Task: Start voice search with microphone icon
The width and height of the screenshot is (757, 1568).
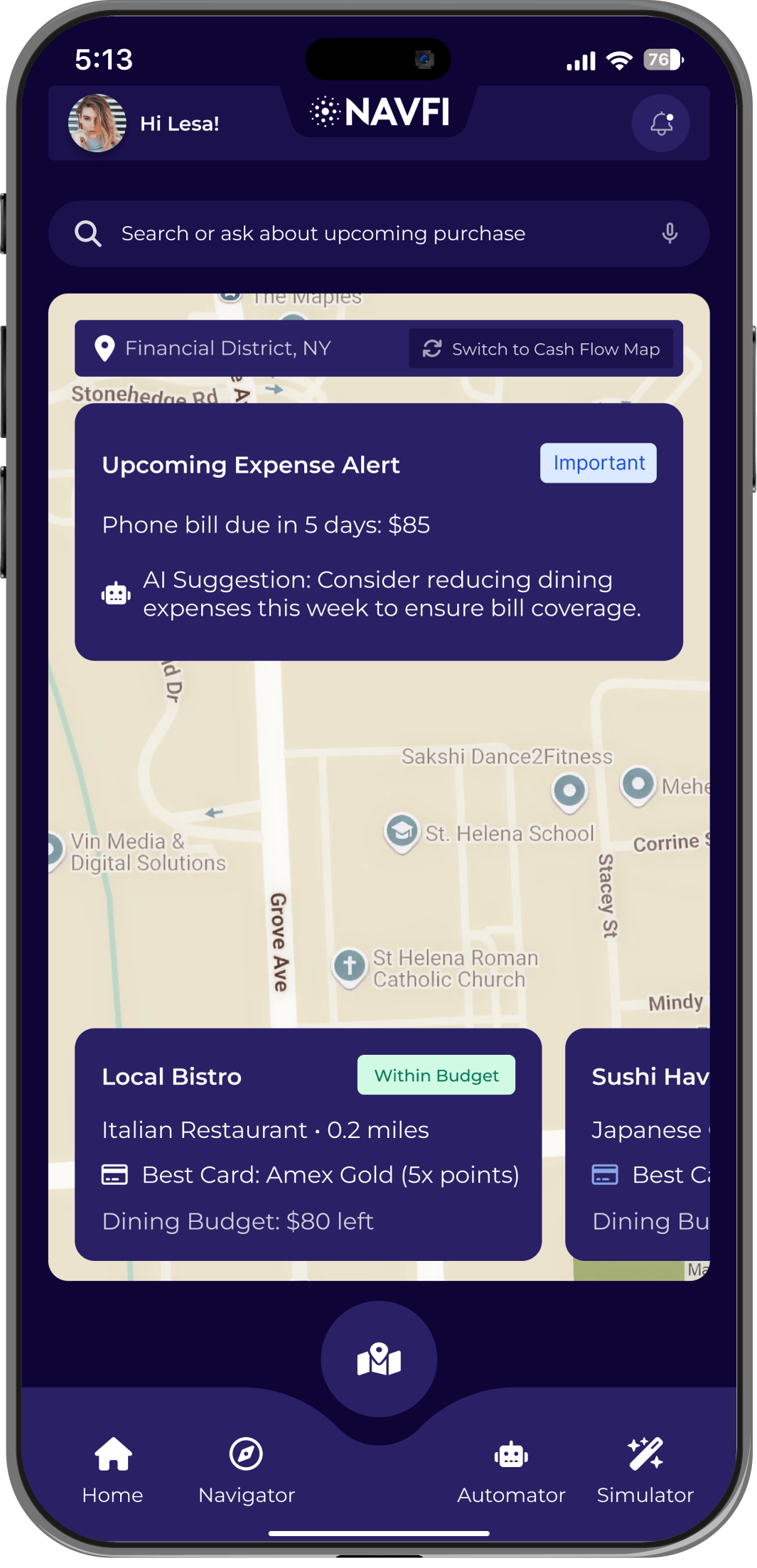Action: coord(669,234)
